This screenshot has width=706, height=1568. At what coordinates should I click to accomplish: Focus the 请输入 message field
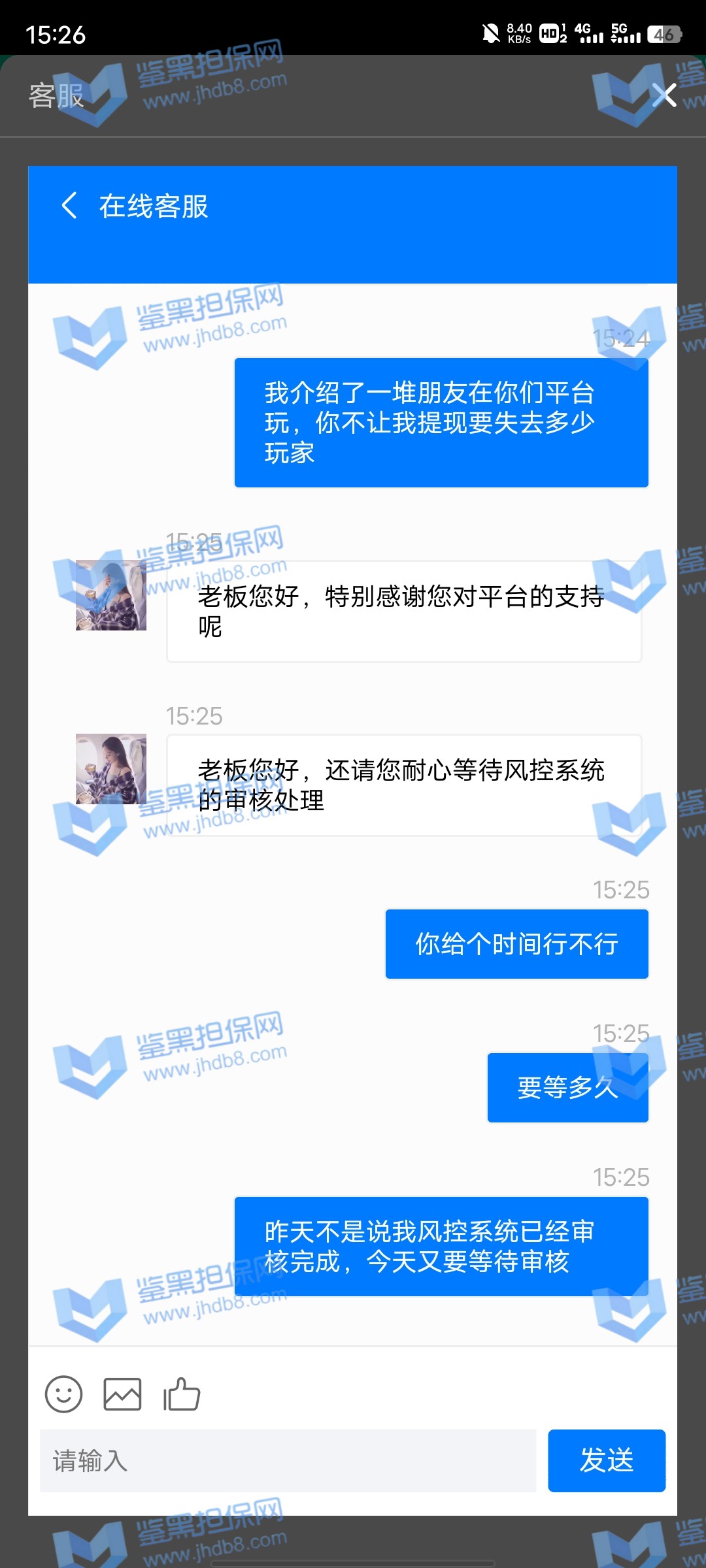click(288, 1461)
